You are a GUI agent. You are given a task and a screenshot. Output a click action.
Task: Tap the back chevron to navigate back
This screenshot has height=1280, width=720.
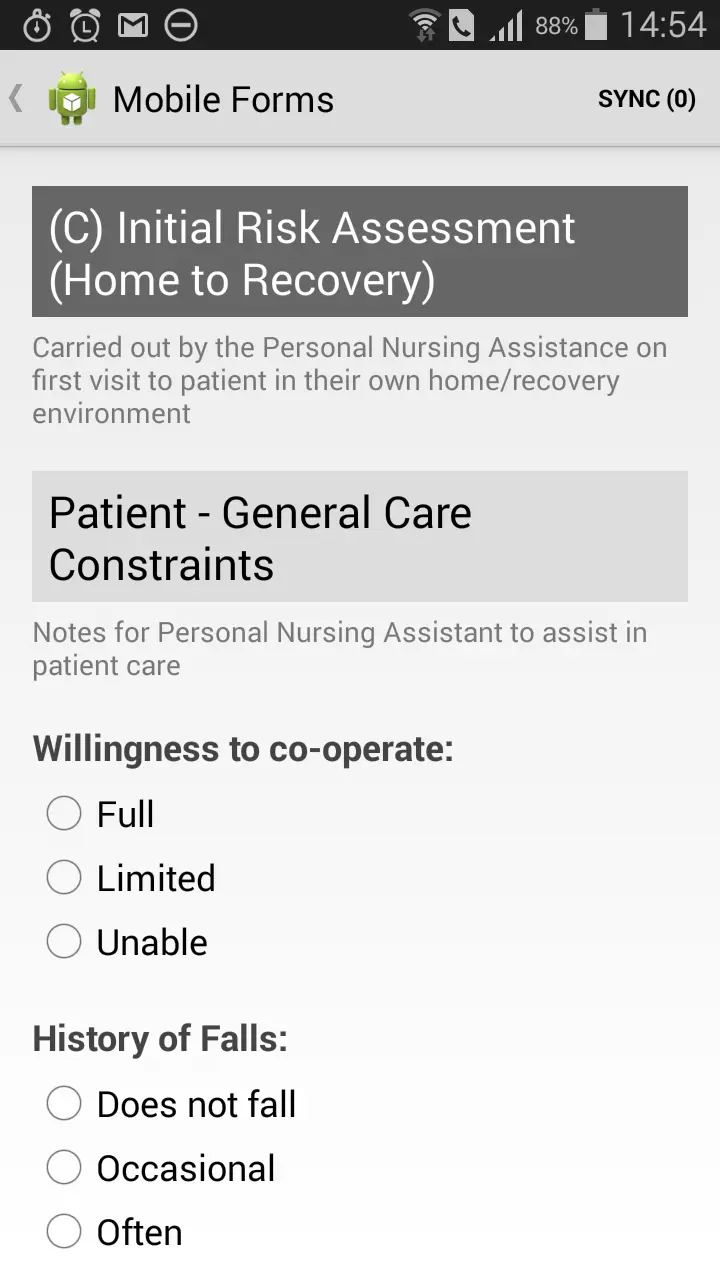(x=14, y=98)
